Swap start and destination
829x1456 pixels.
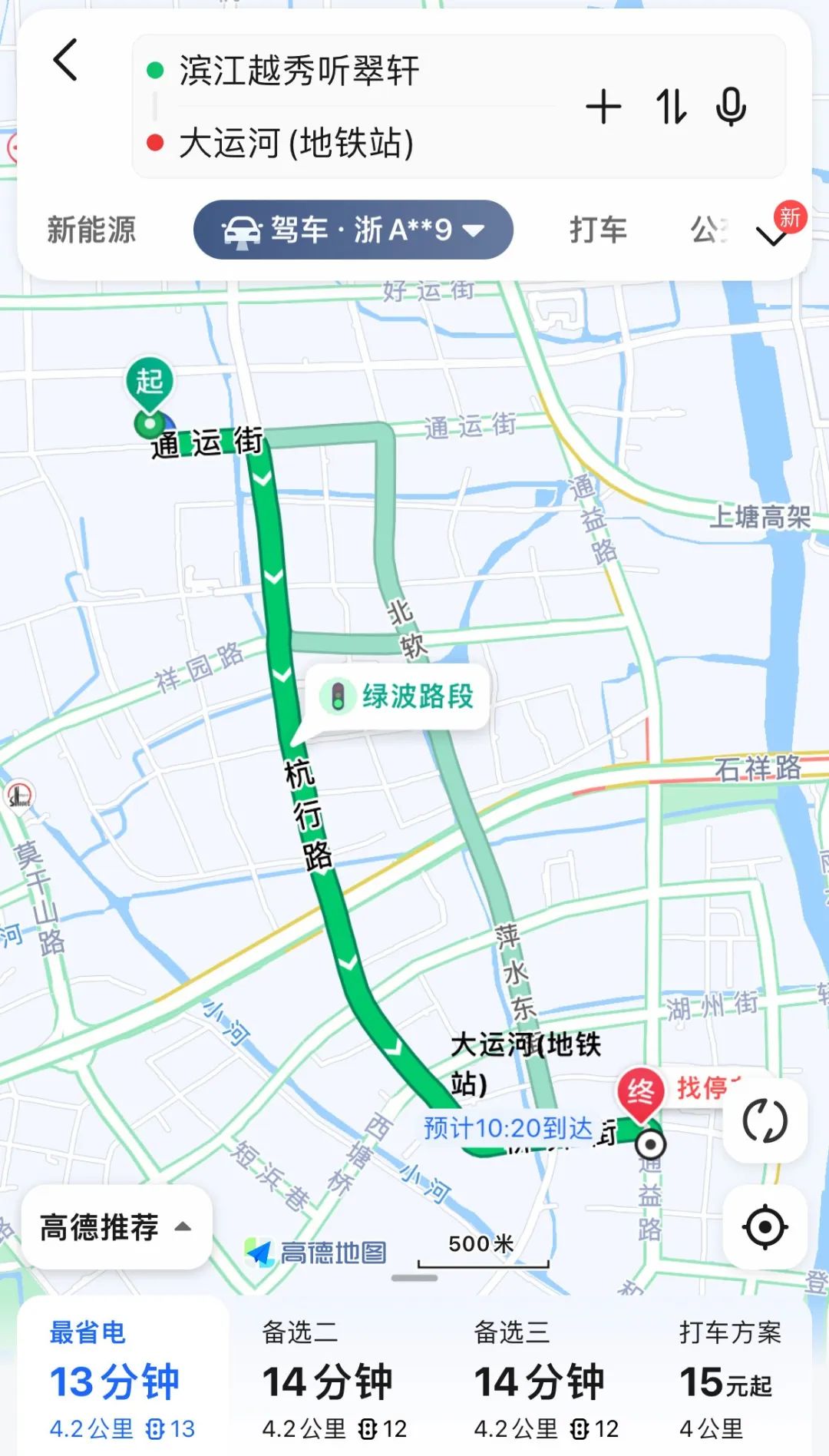pos(670,107)
